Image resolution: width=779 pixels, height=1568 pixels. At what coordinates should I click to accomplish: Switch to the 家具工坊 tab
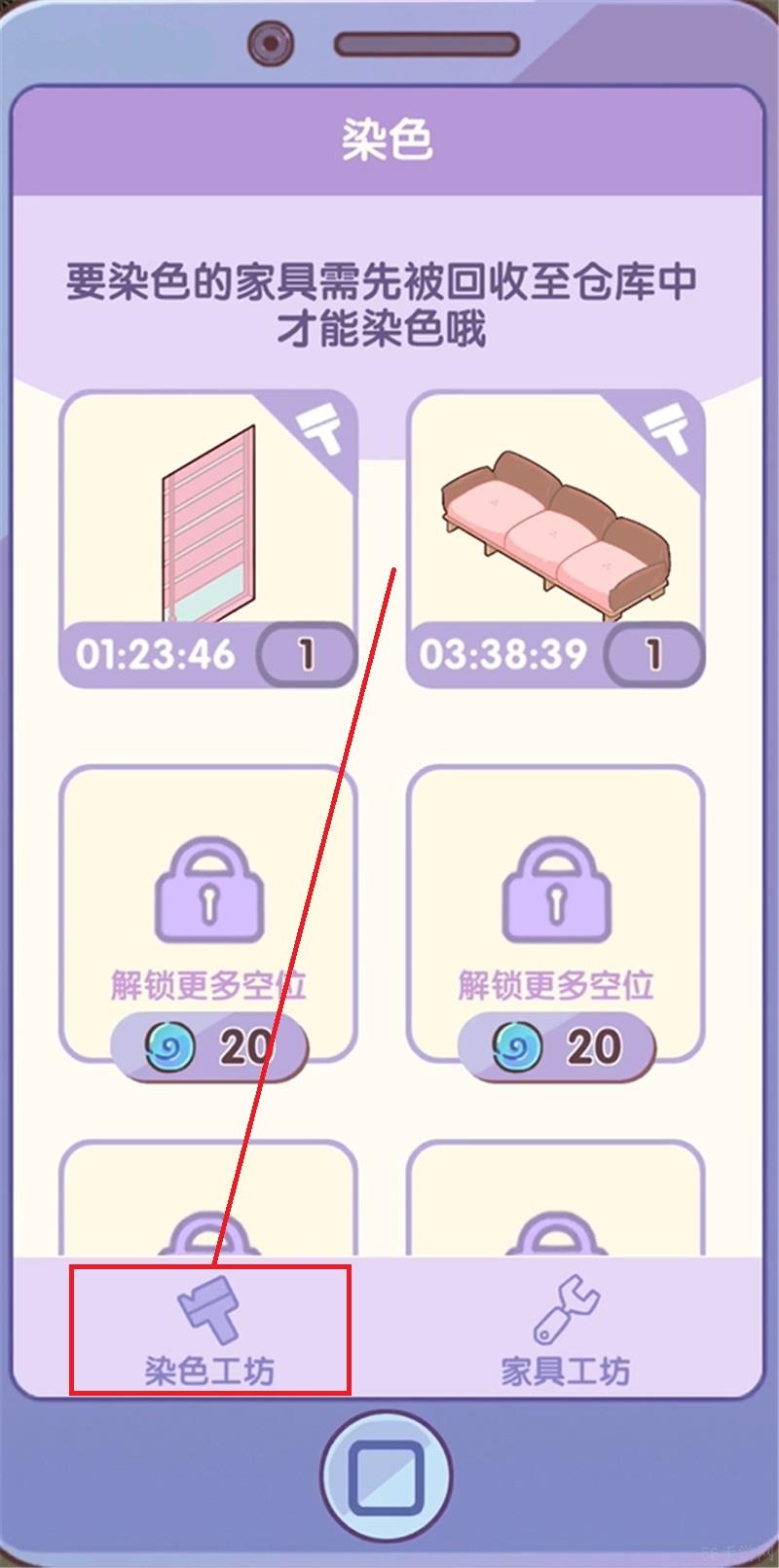(x=566, y=1330)
